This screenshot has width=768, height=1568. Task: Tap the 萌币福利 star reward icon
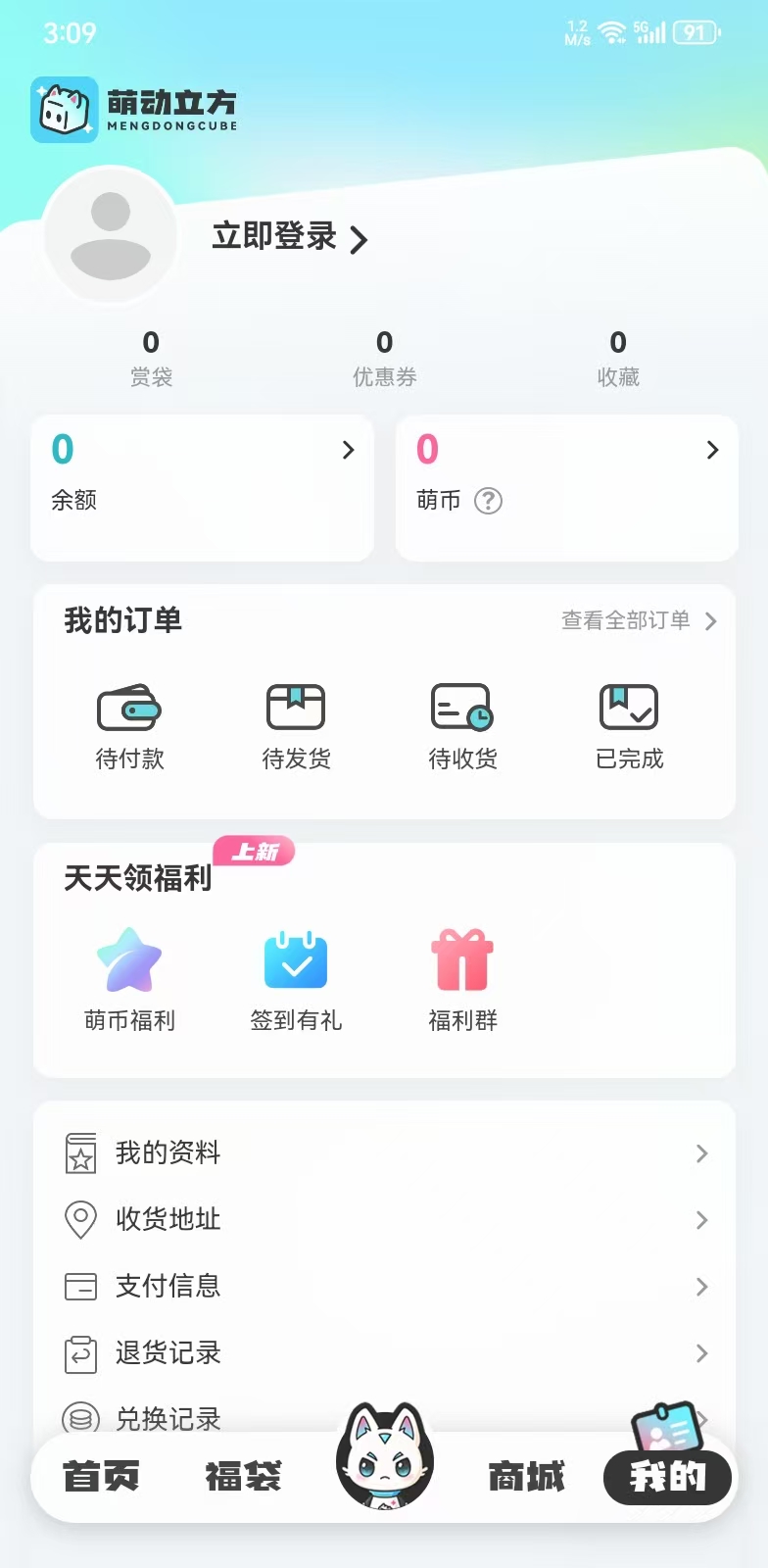[x=130, y=961]
